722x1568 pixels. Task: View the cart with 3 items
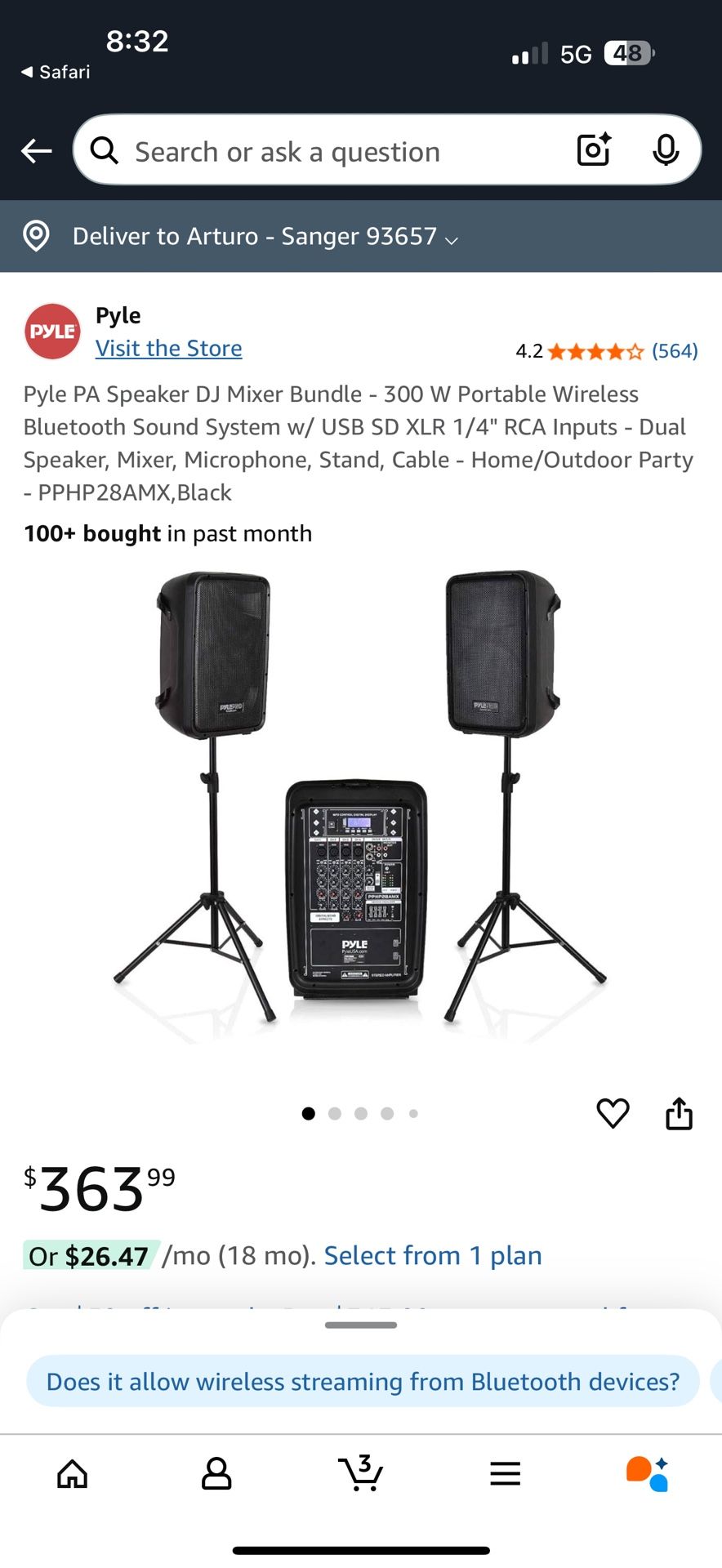(x=360, y=1474)
